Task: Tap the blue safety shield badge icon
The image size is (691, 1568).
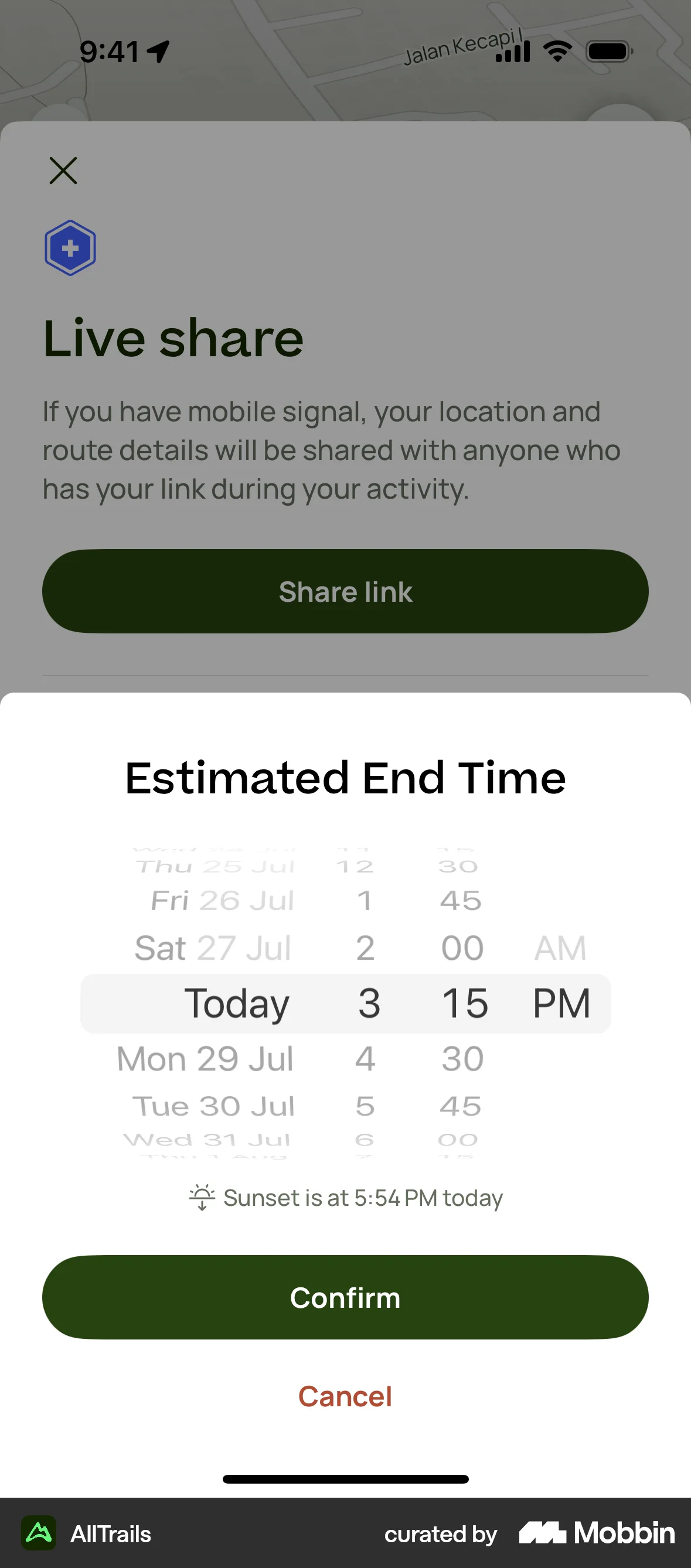Action: 70,247
